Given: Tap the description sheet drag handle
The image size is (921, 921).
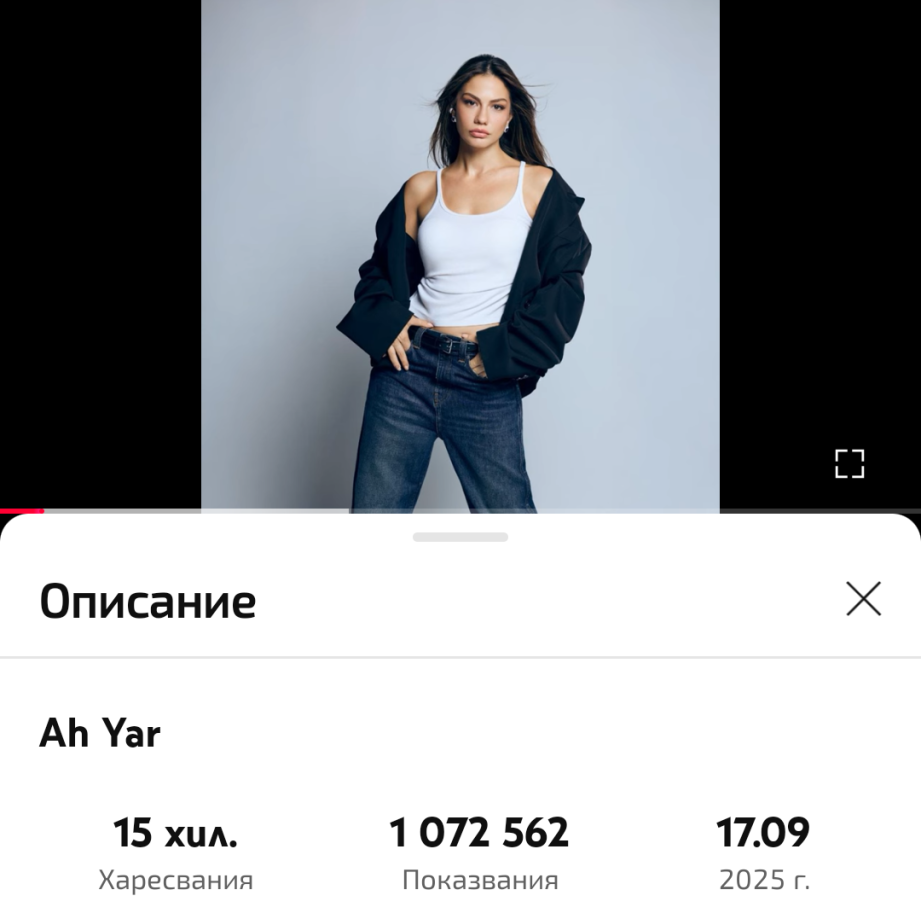Looking at the screenshot, I should [x=460, y=537].
